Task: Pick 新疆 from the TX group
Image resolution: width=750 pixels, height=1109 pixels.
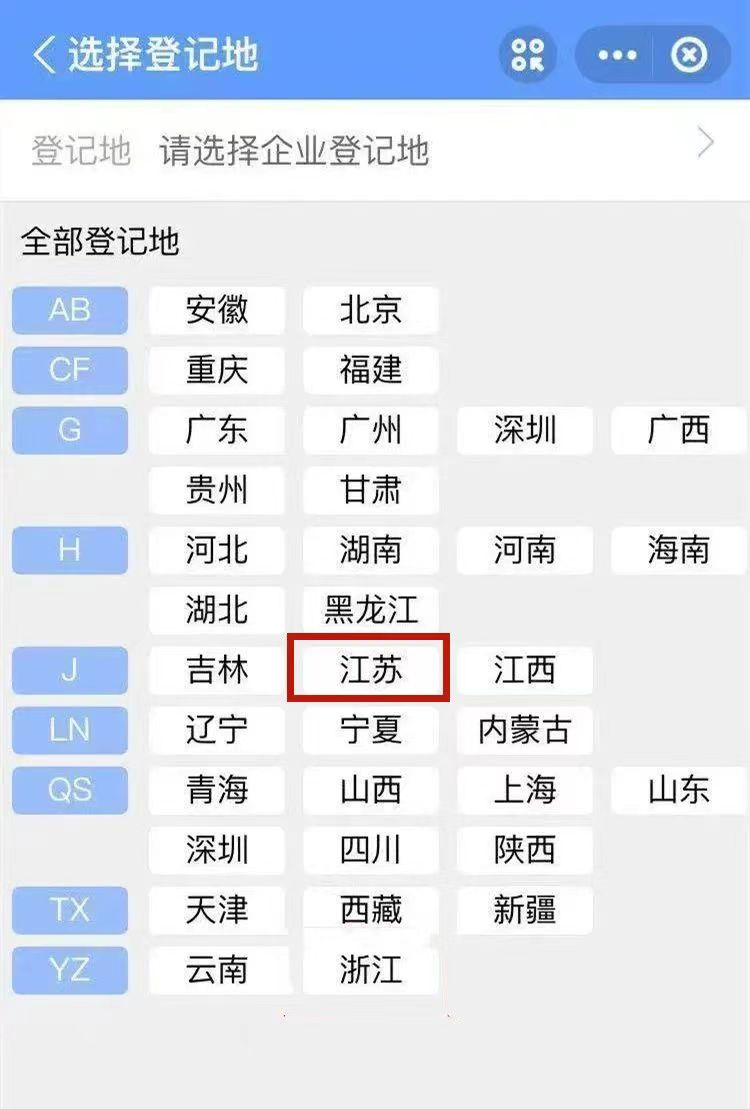Action: [524, 910]
